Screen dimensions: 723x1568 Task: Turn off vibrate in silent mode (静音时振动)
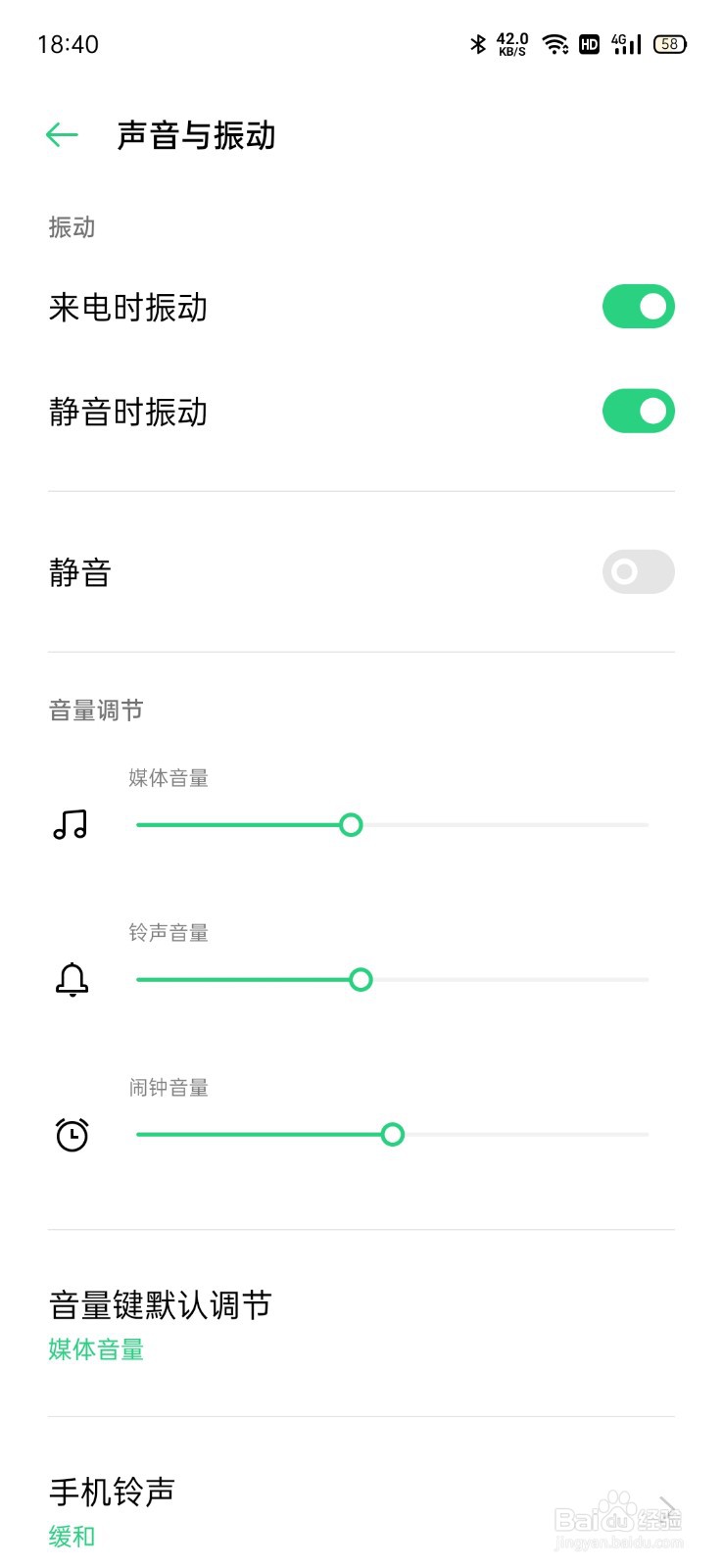[x=638, y=411]
